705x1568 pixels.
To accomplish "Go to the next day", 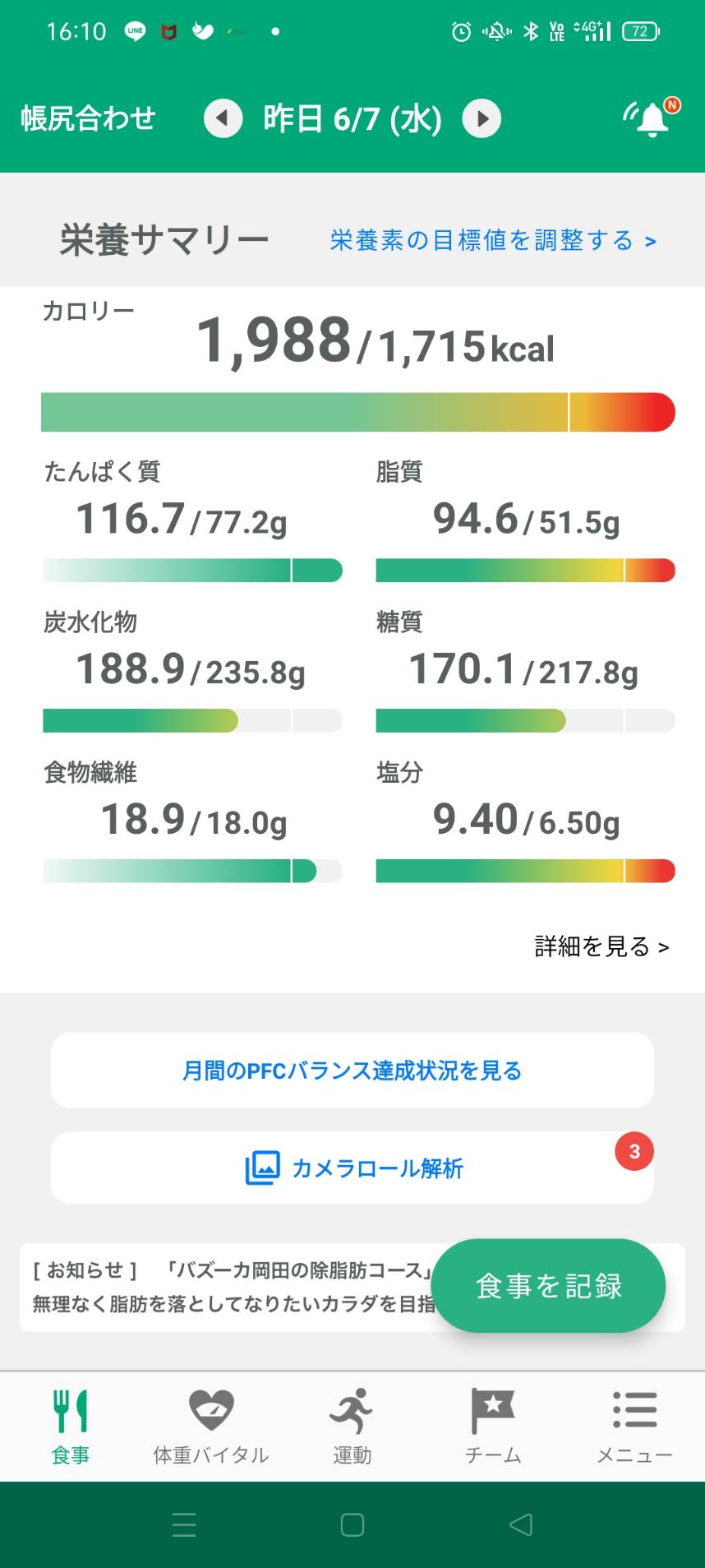I will (482, 118).
